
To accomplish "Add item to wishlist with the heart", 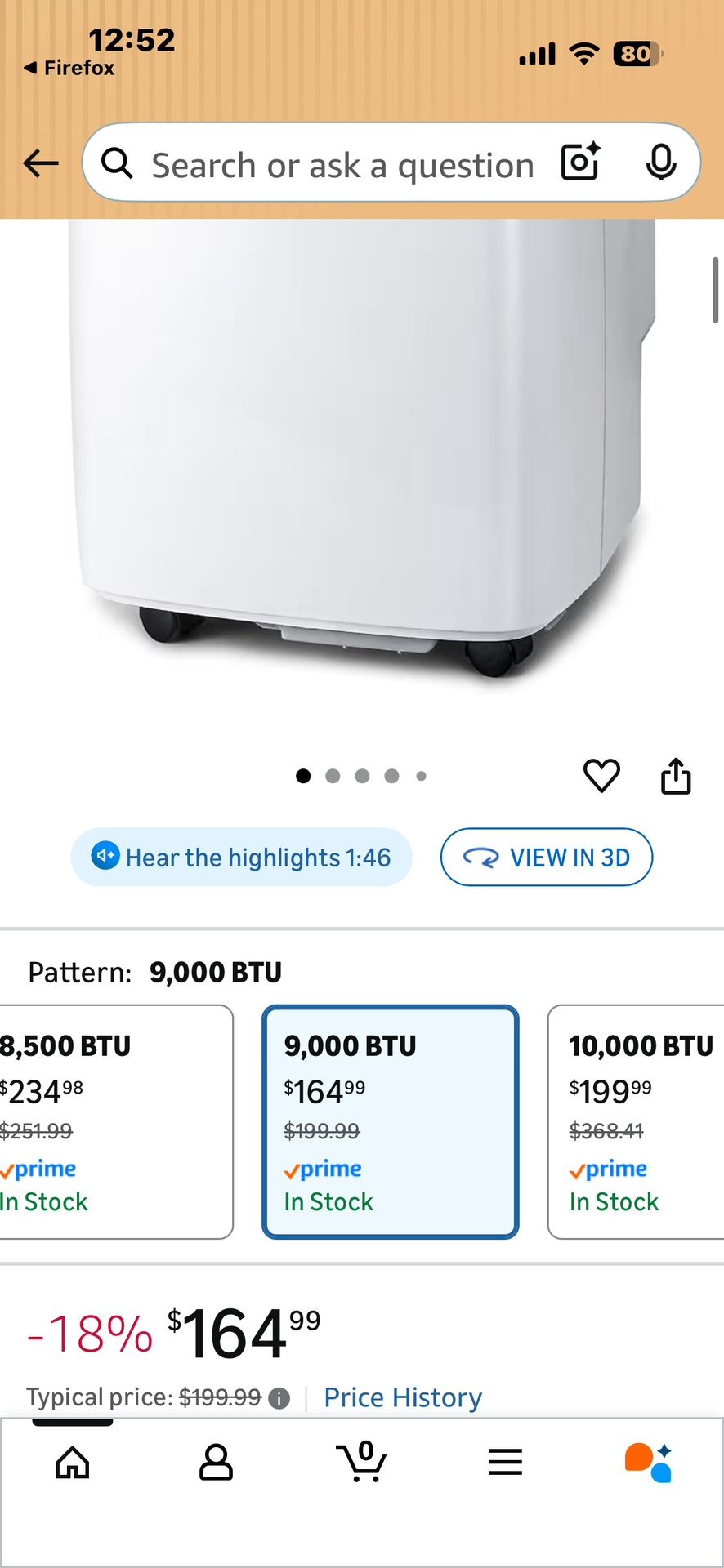I will click(603, 776).
